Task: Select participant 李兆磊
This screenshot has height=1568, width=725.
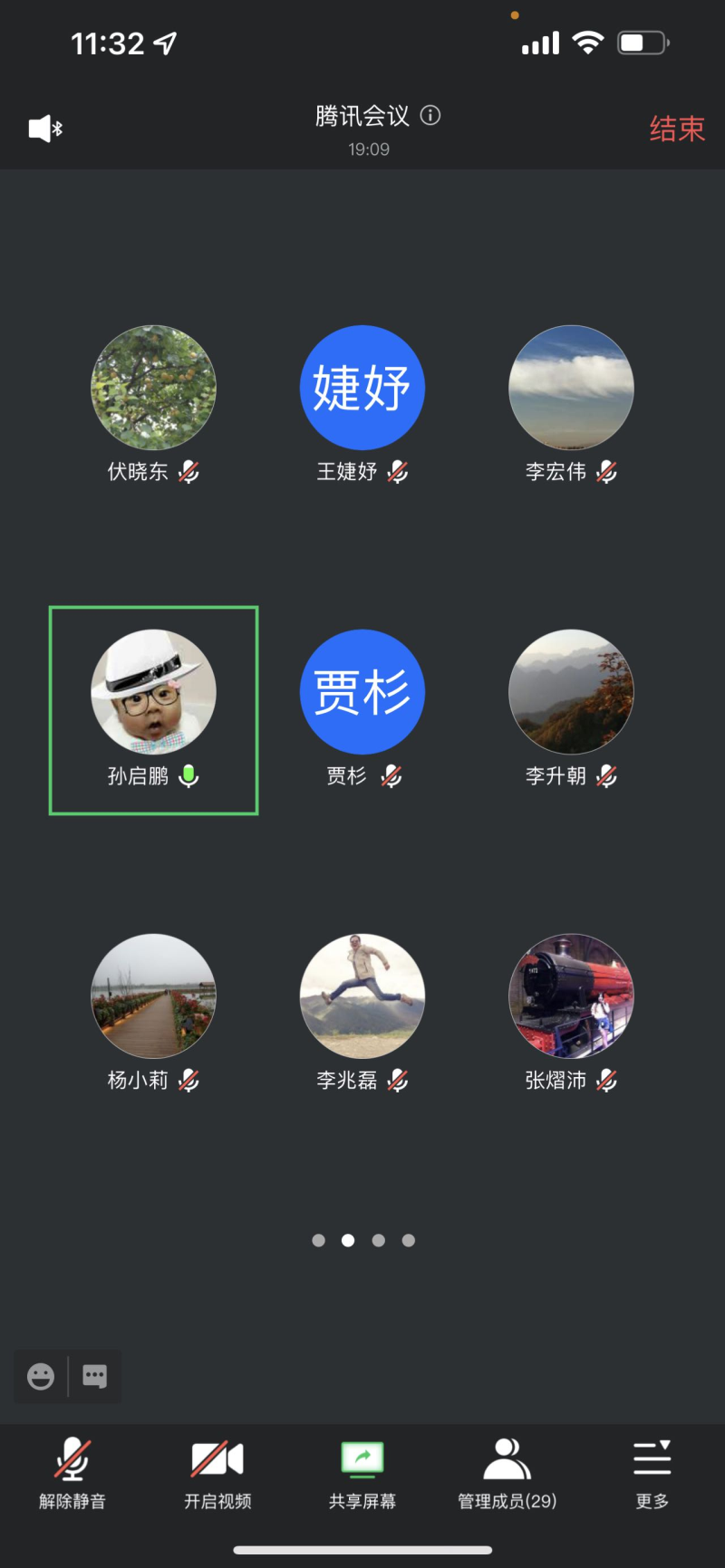Action: pyautogui.click(x=362, y=996)
